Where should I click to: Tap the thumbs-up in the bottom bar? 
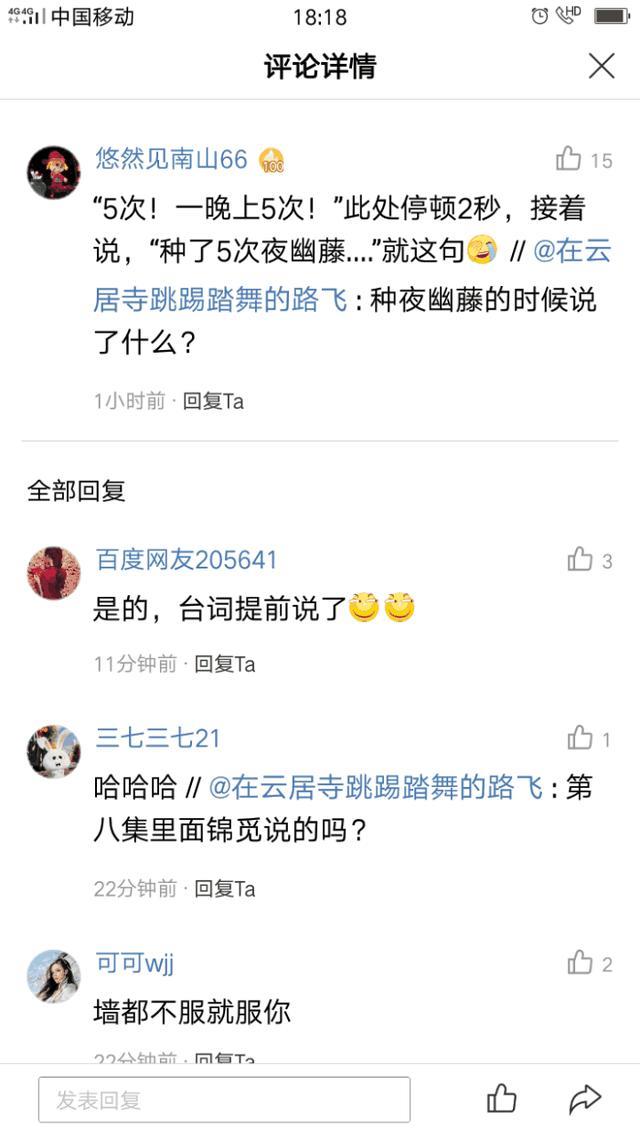coord(502,1099)
